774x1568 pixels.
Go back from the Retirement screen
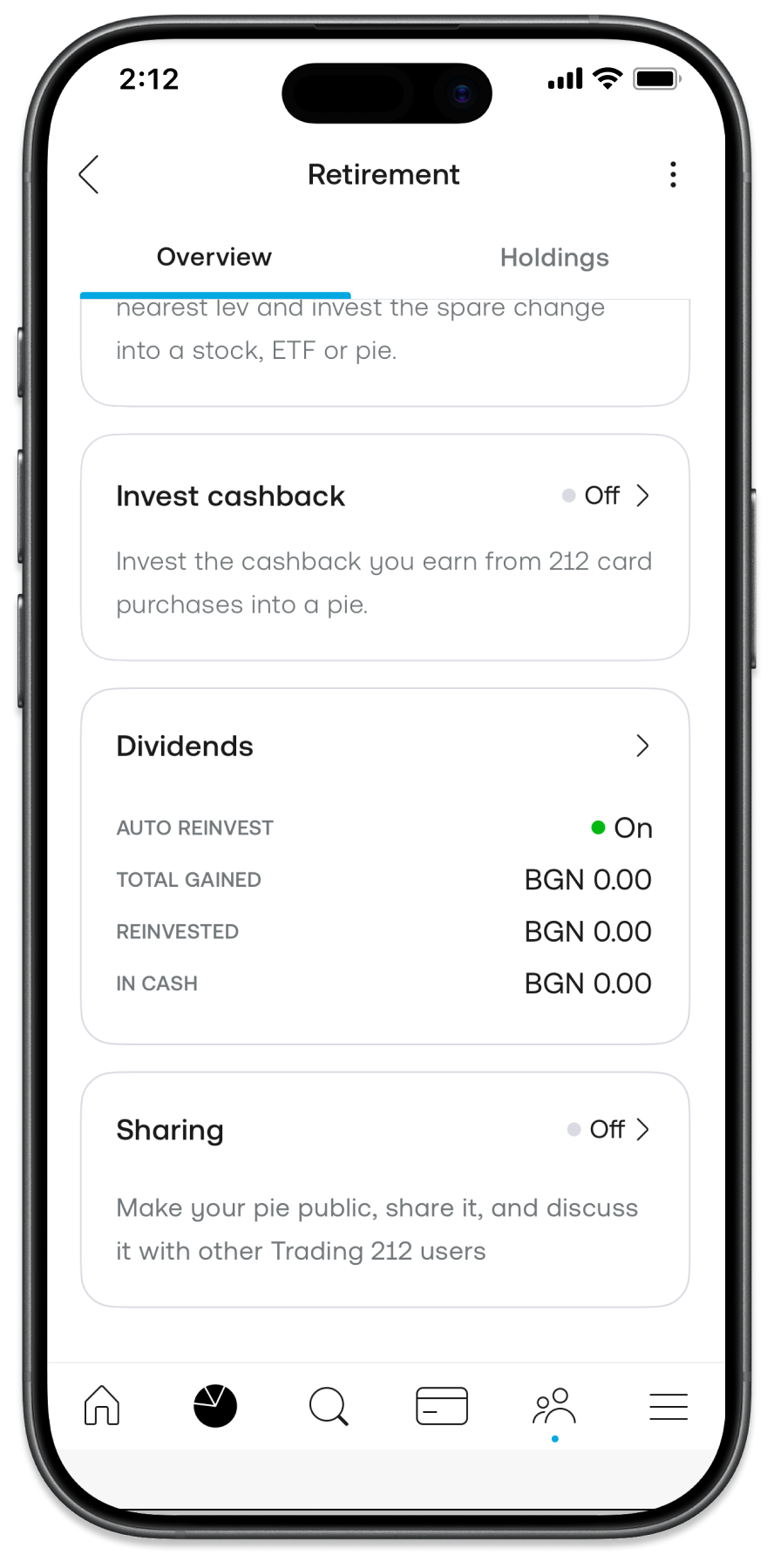(x=89, y=174)
